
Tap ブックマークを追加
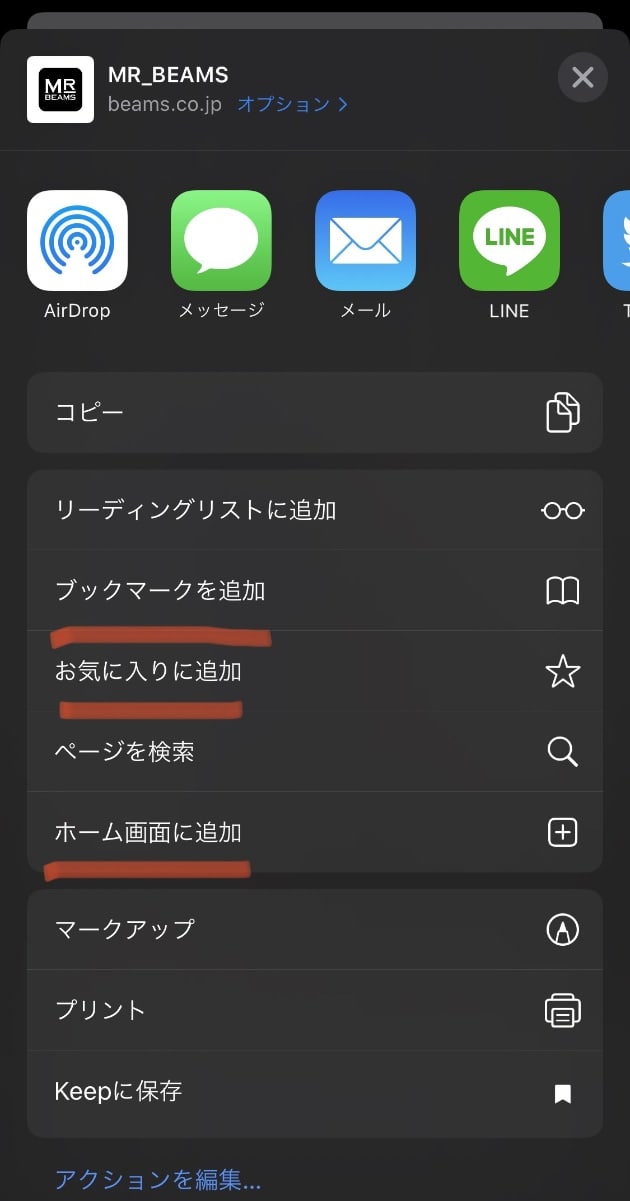315,590
